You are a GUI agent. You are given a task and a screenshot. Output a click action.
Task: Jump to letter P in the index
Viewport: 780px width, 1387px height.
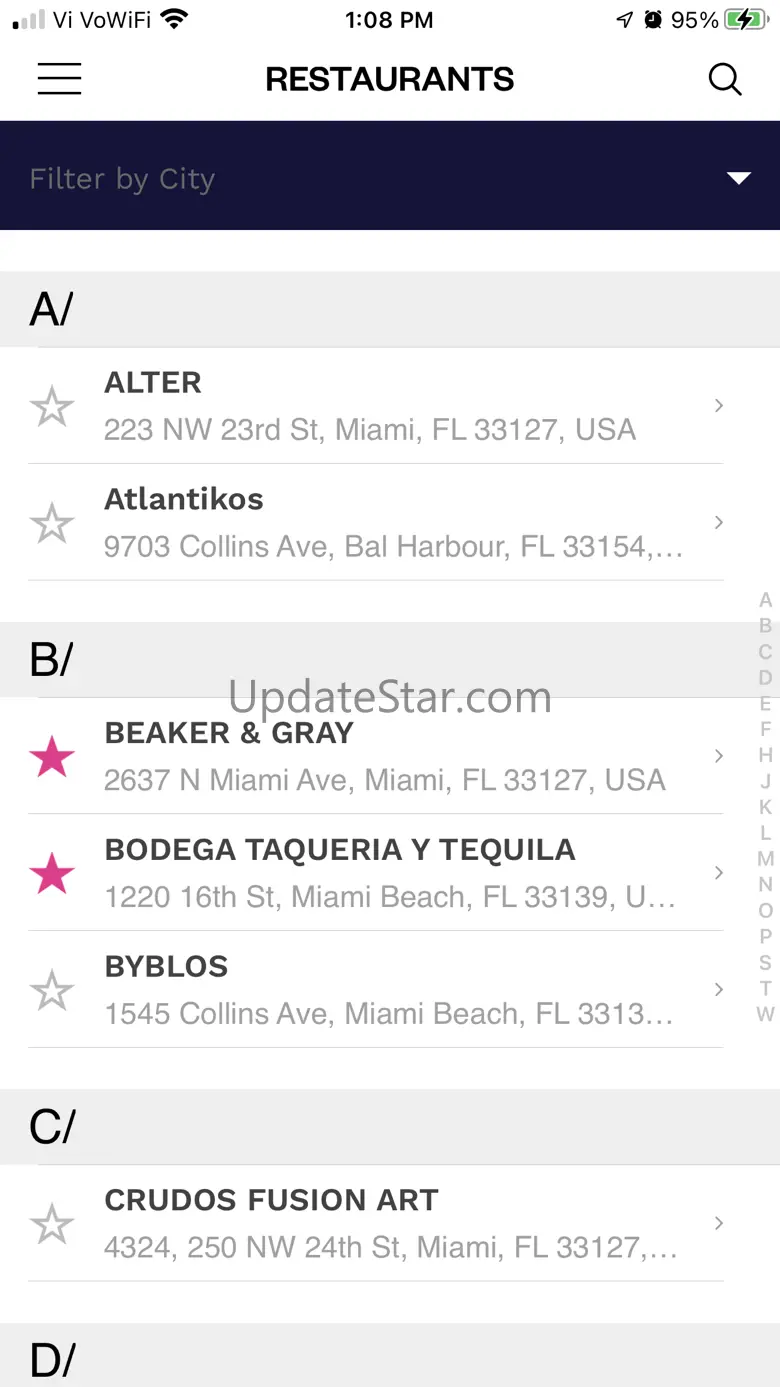tap(765, 937)
